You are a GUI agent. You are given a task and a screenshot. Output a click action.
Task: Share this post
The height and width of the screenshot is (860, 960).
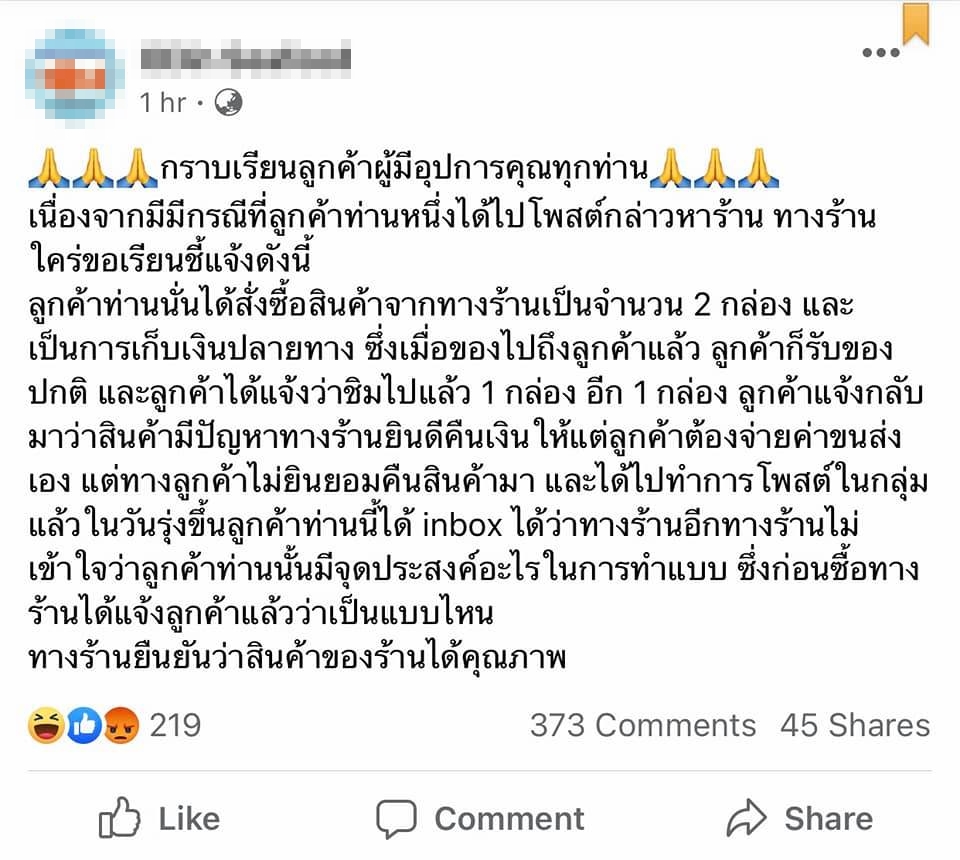(800, 819)
